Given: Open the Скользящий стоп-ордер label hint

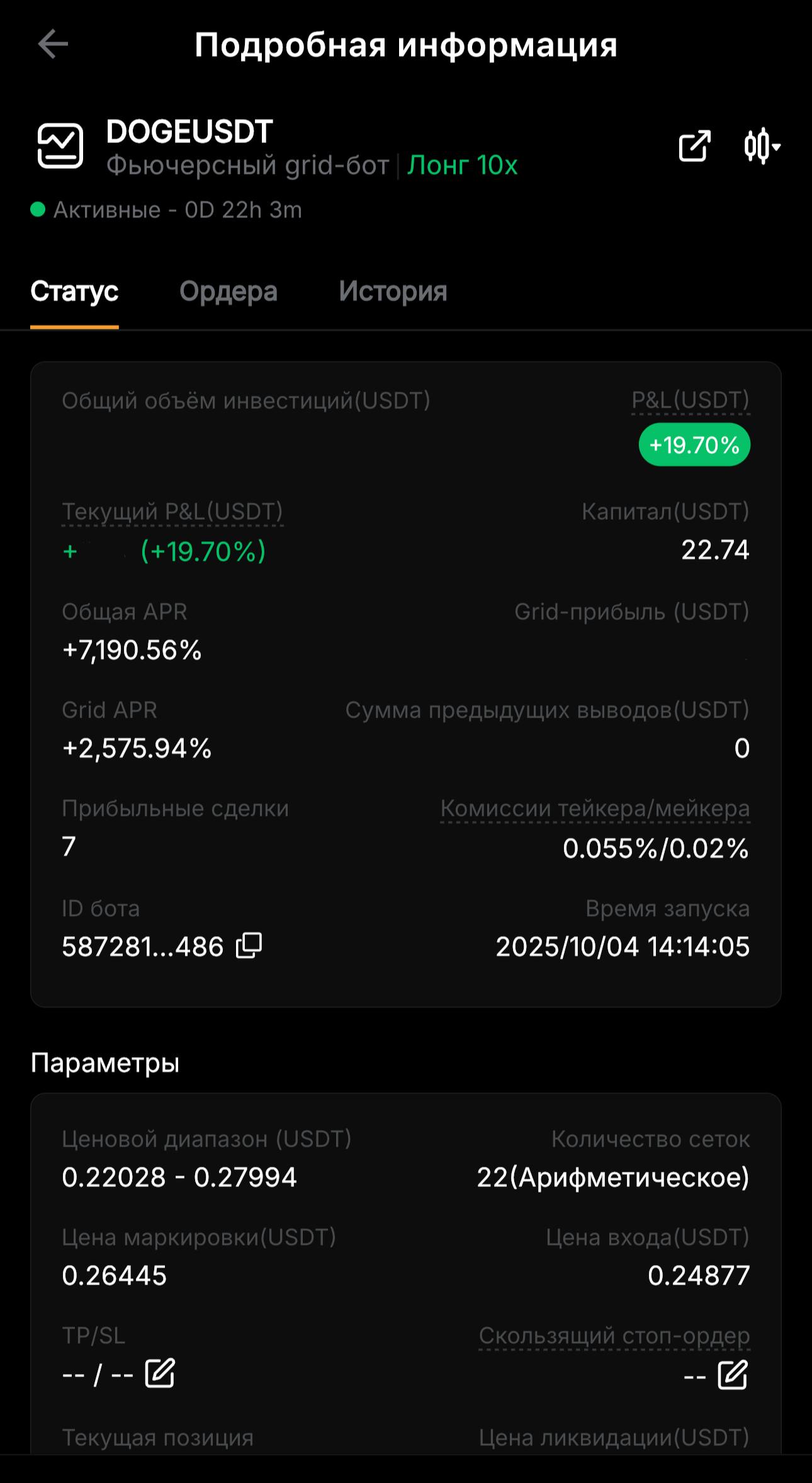Looking at the screenshot, I should click(x=614, y=1336).
